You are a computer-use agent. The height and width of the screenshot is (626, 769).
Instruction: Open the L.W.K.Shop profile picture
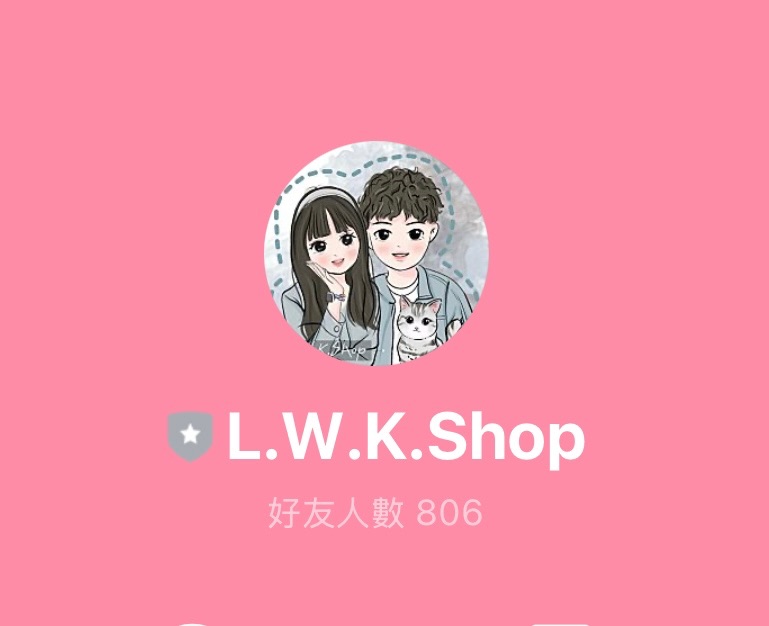coord(376,253)
